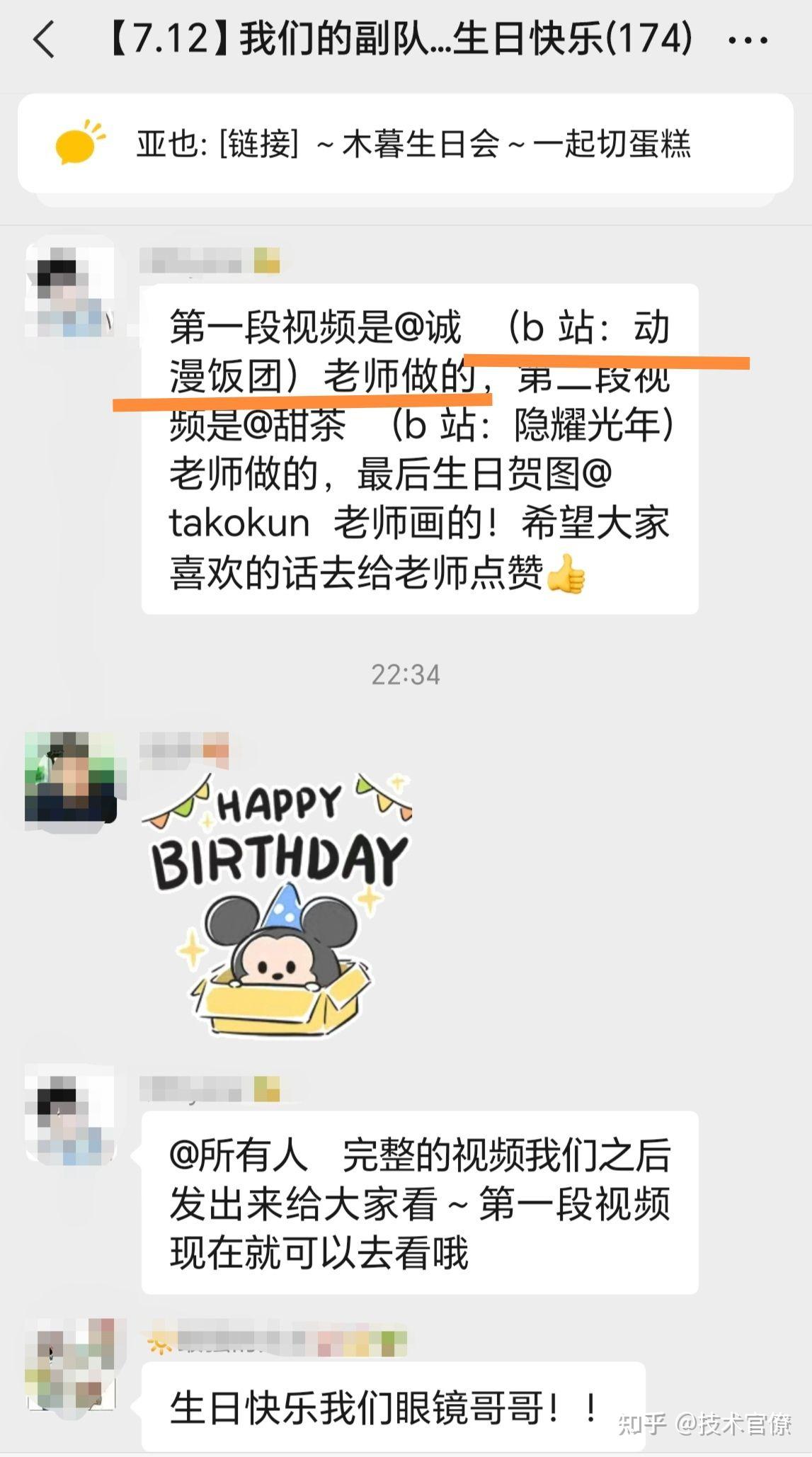Open the group chat overflow menu

click(748, 40)
